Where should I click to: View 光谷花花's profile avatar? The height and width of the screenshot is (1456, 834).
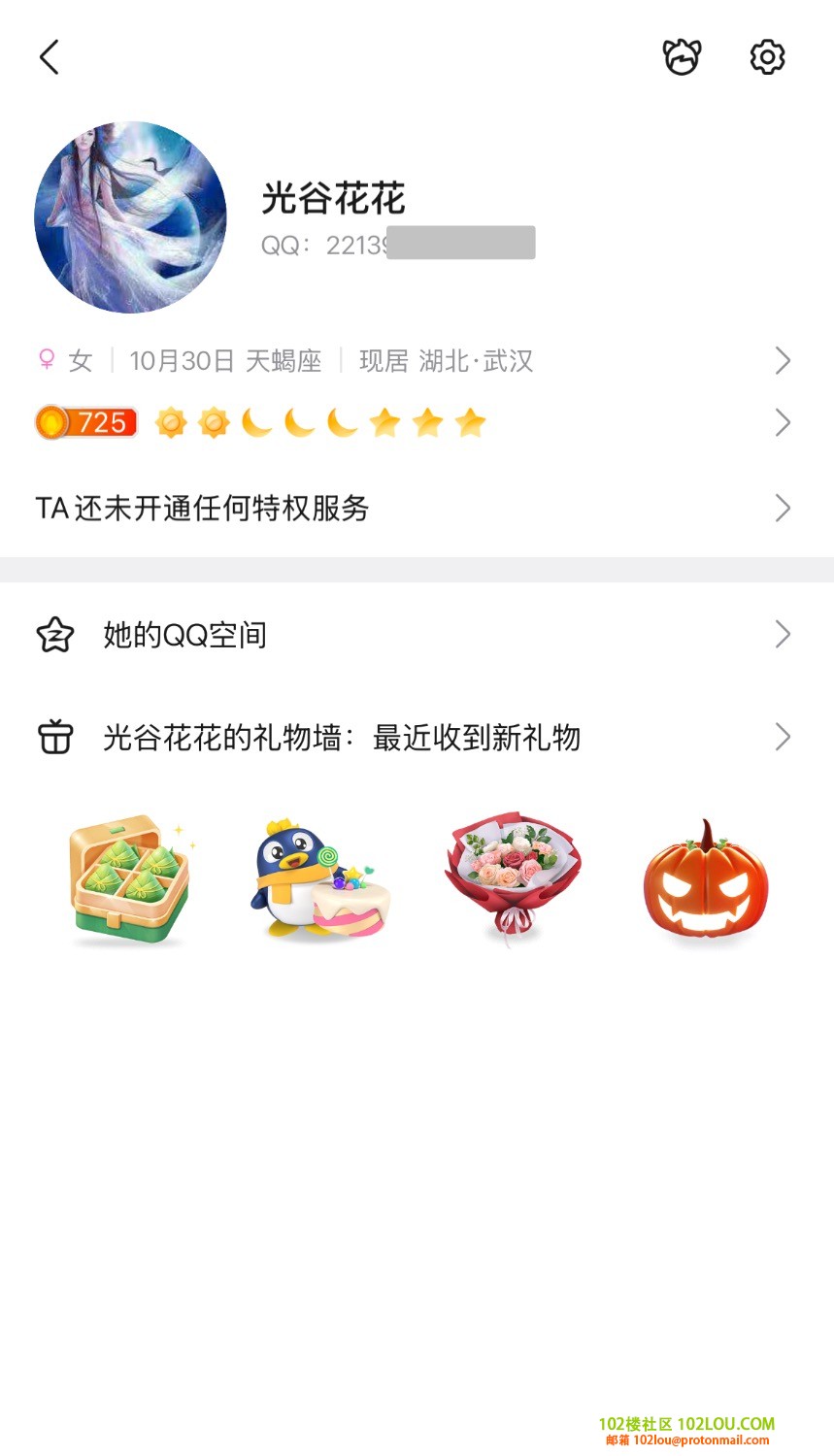pyautogui.click(x=130, y=217)
